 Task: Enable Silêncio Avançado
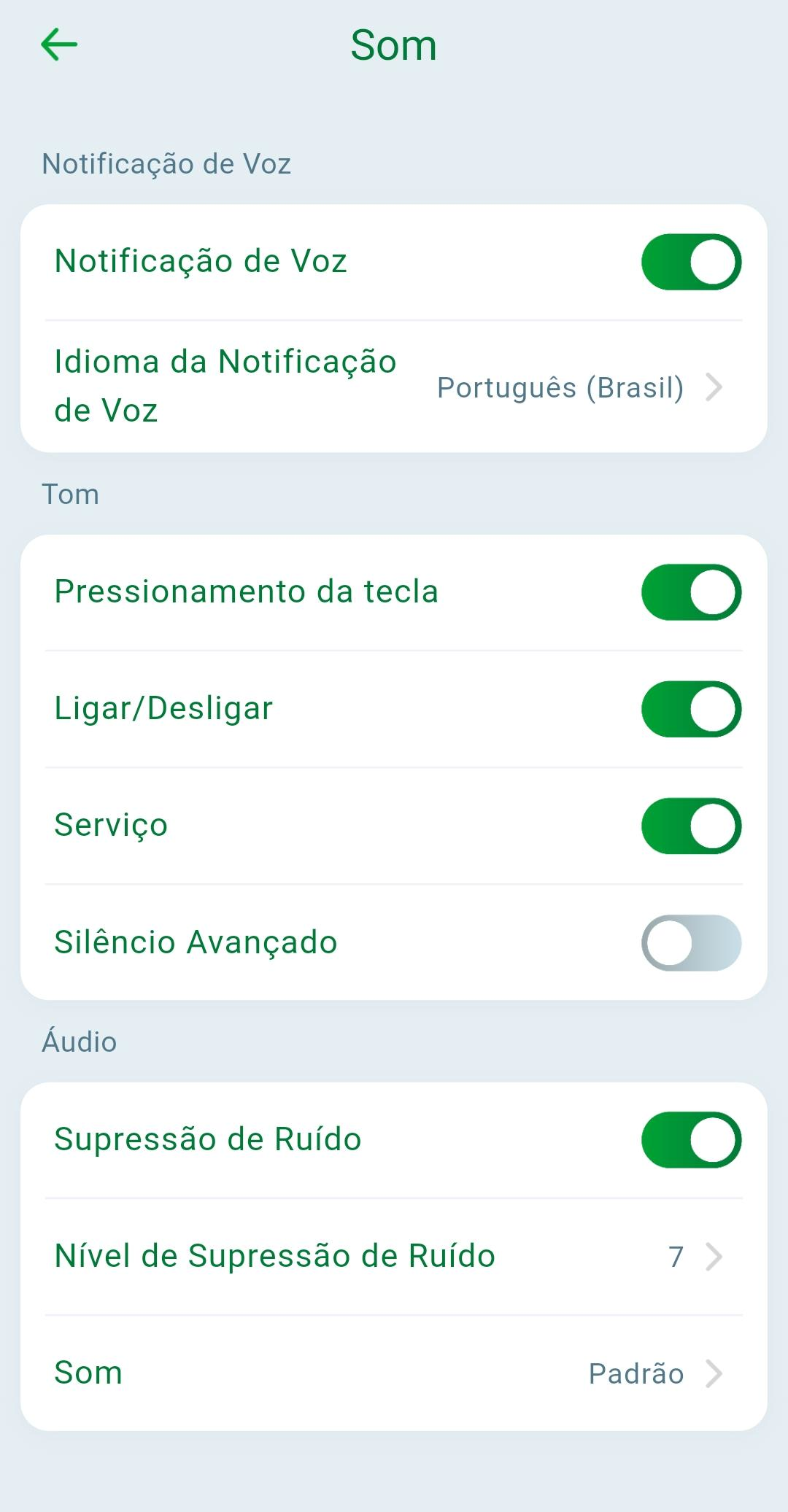point(691,942)
